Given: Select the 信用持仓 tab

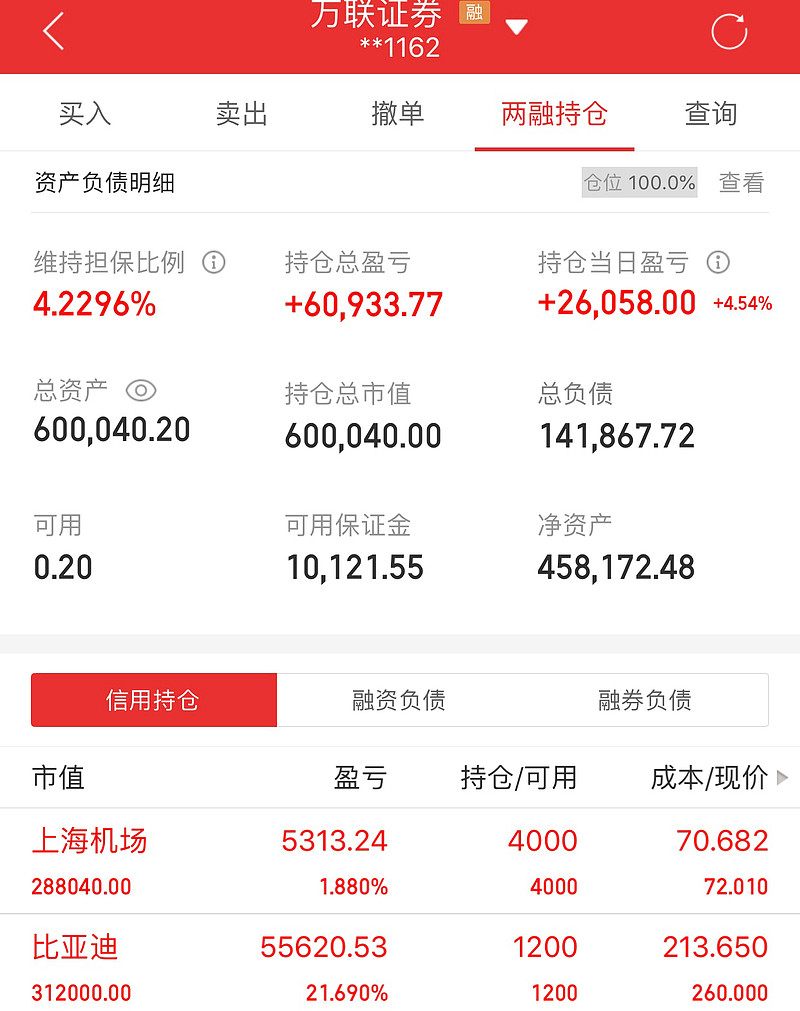Looking at the screenshot, I should 154,699.
